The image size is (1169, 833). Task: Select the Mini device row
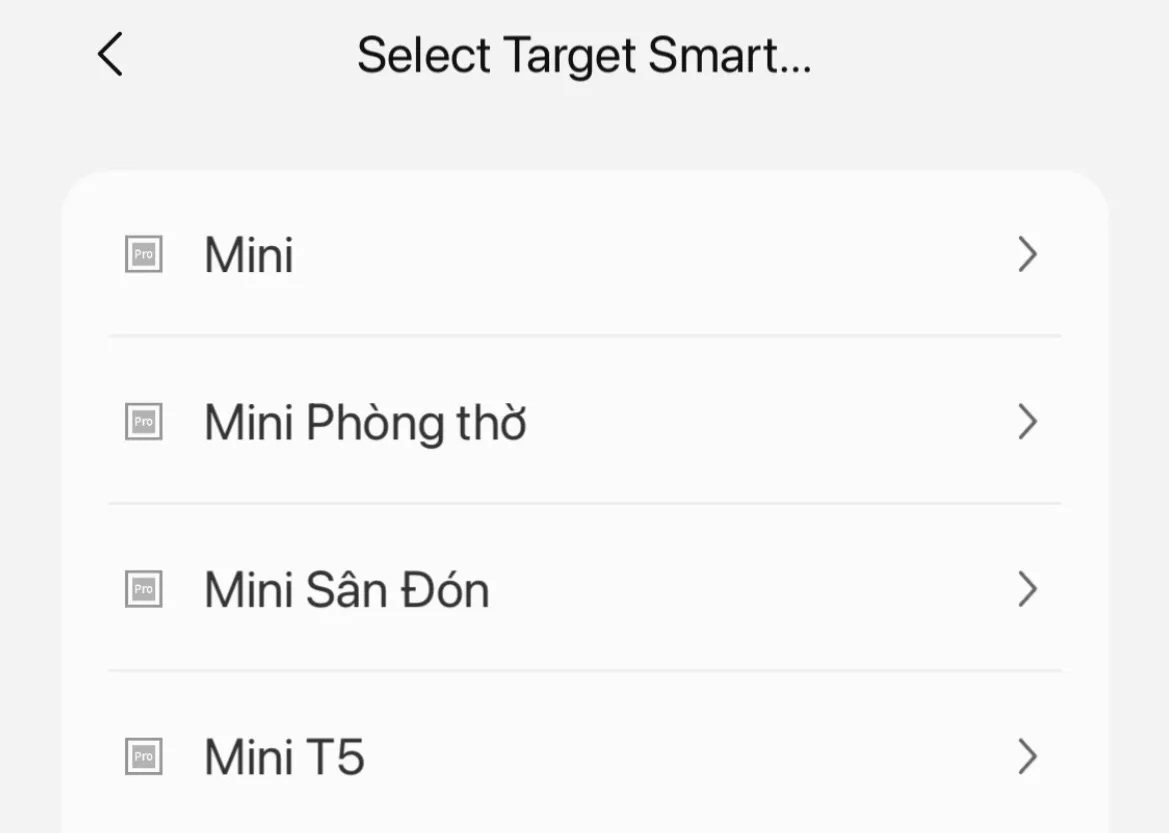click(584, 255)
